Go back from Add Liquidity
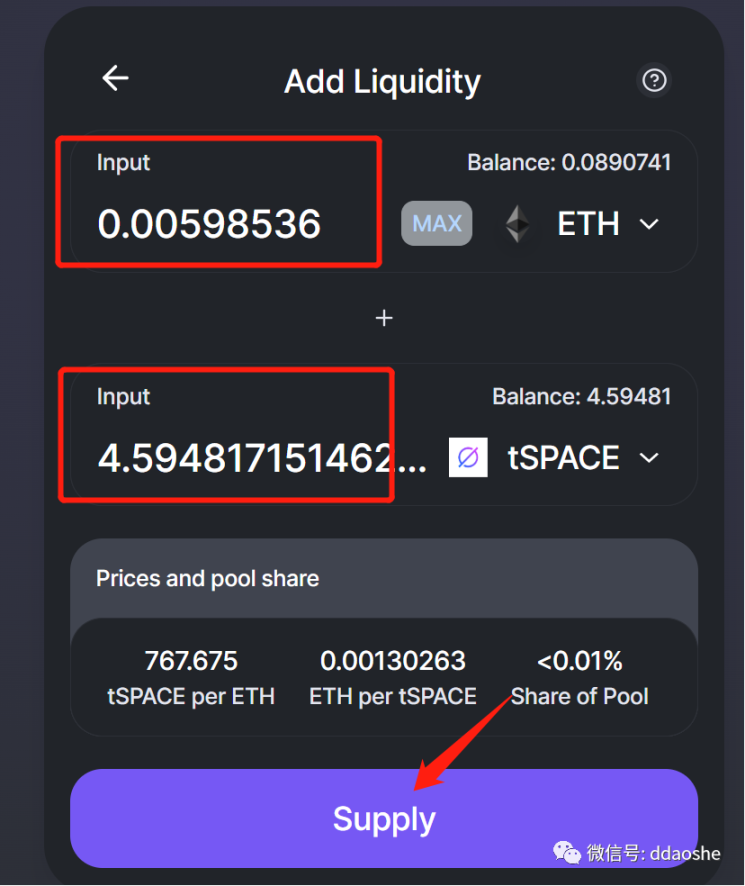The width and height of the screenshot is (745, 886). [x=116, y=79]
